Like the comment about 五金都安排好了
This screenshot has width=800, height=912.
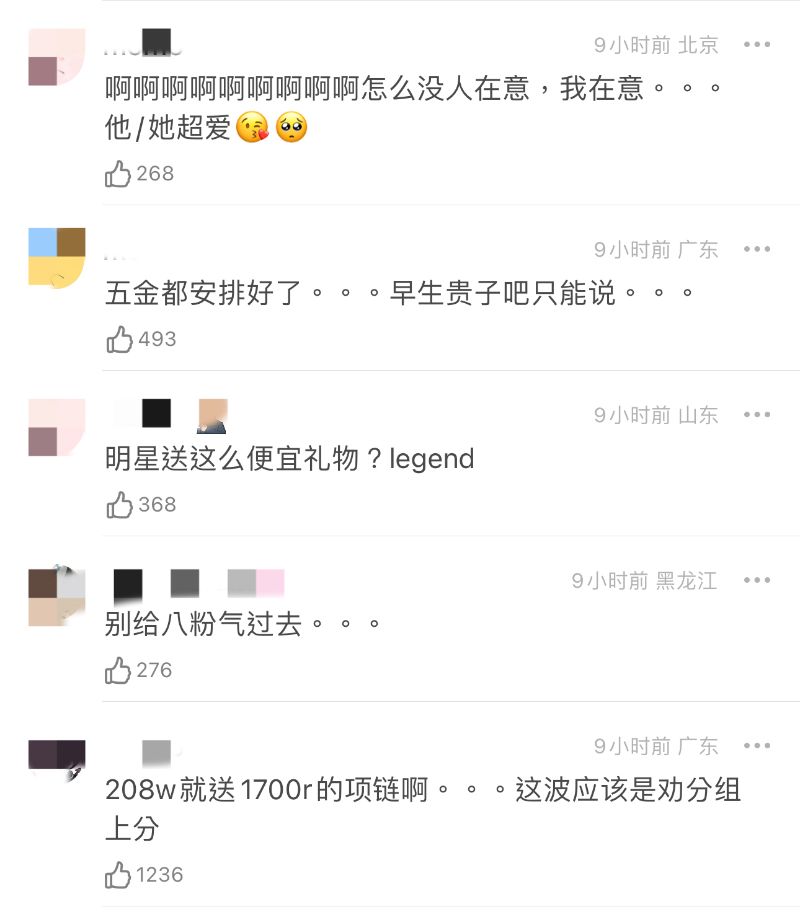[119, 340]
